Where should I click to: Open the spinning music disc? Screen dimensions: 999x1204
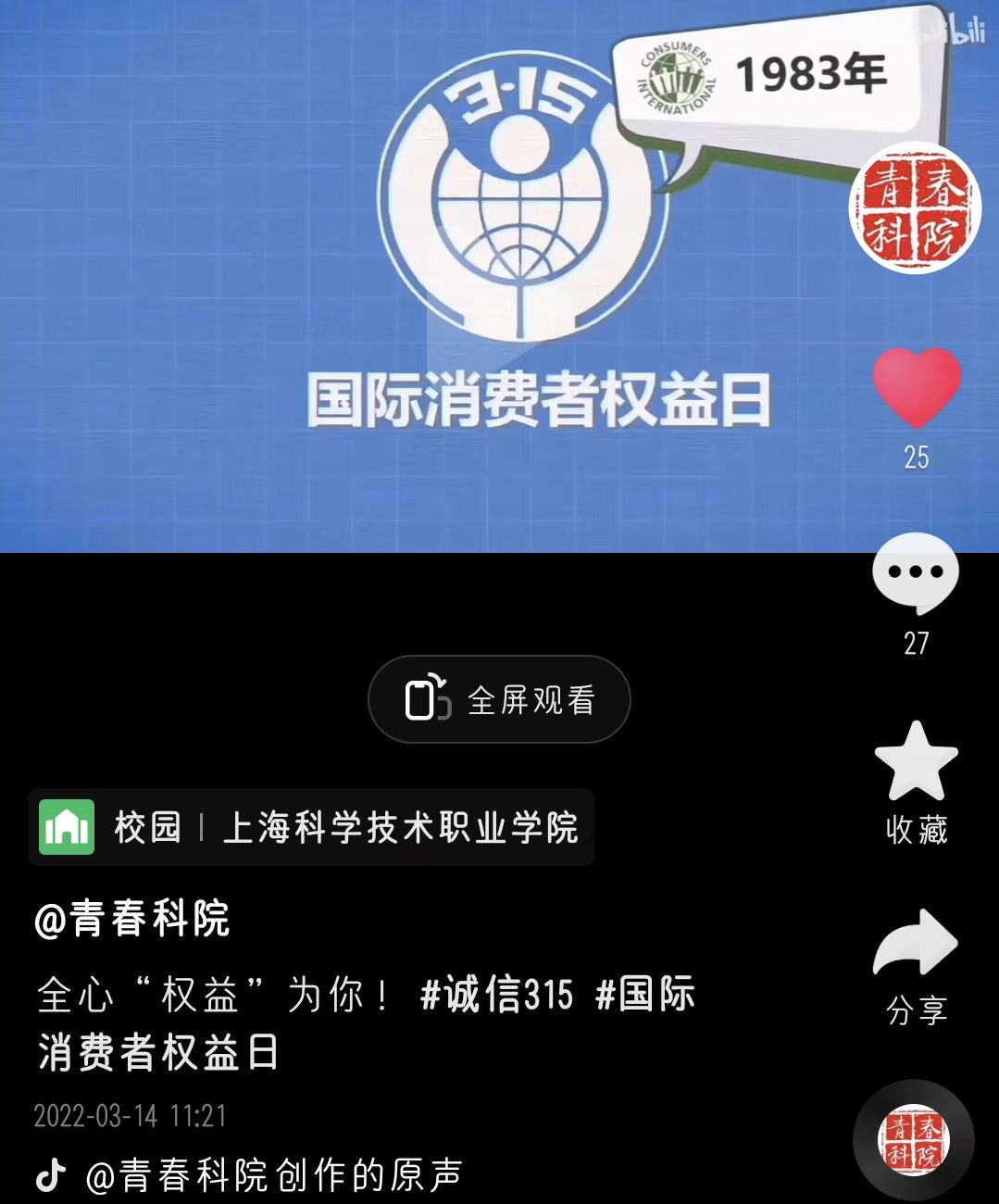tap(913, 1140)
